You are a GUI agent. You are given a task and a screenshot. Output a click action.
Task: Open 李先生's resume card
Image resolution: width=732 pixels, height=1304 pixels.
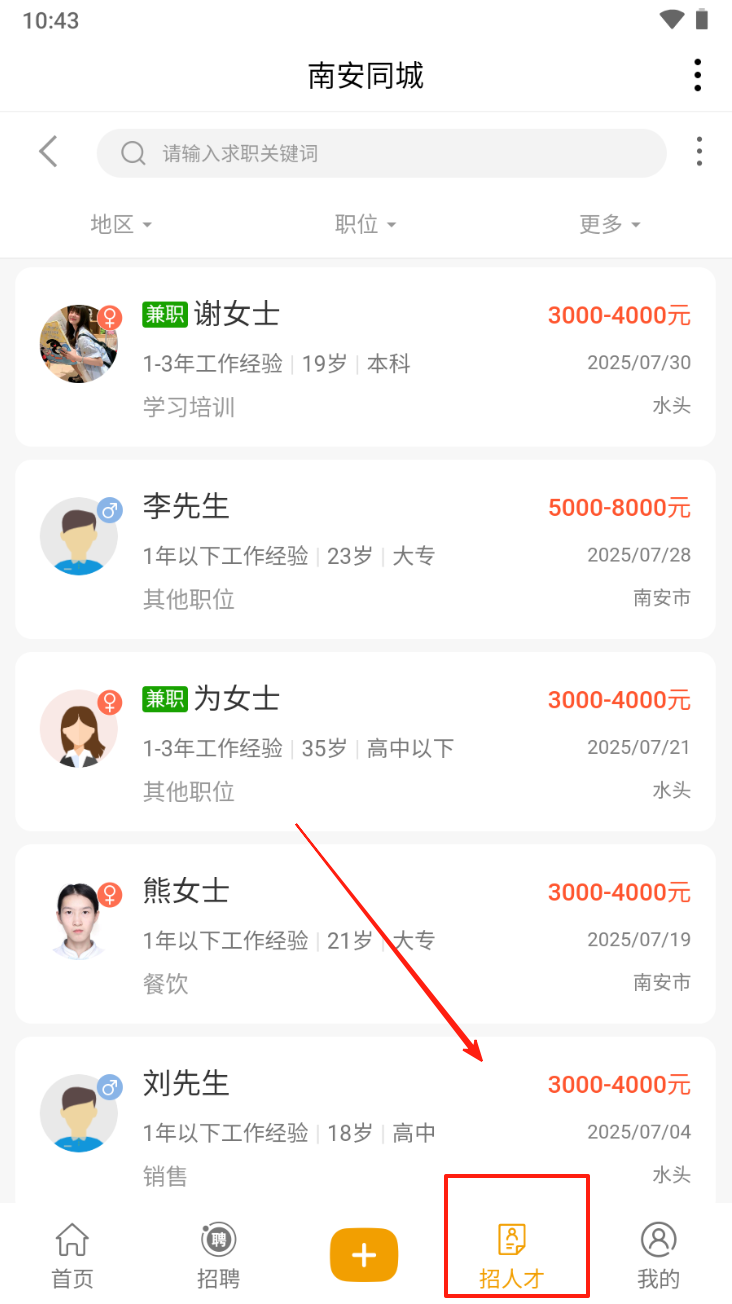pos(365,549)
